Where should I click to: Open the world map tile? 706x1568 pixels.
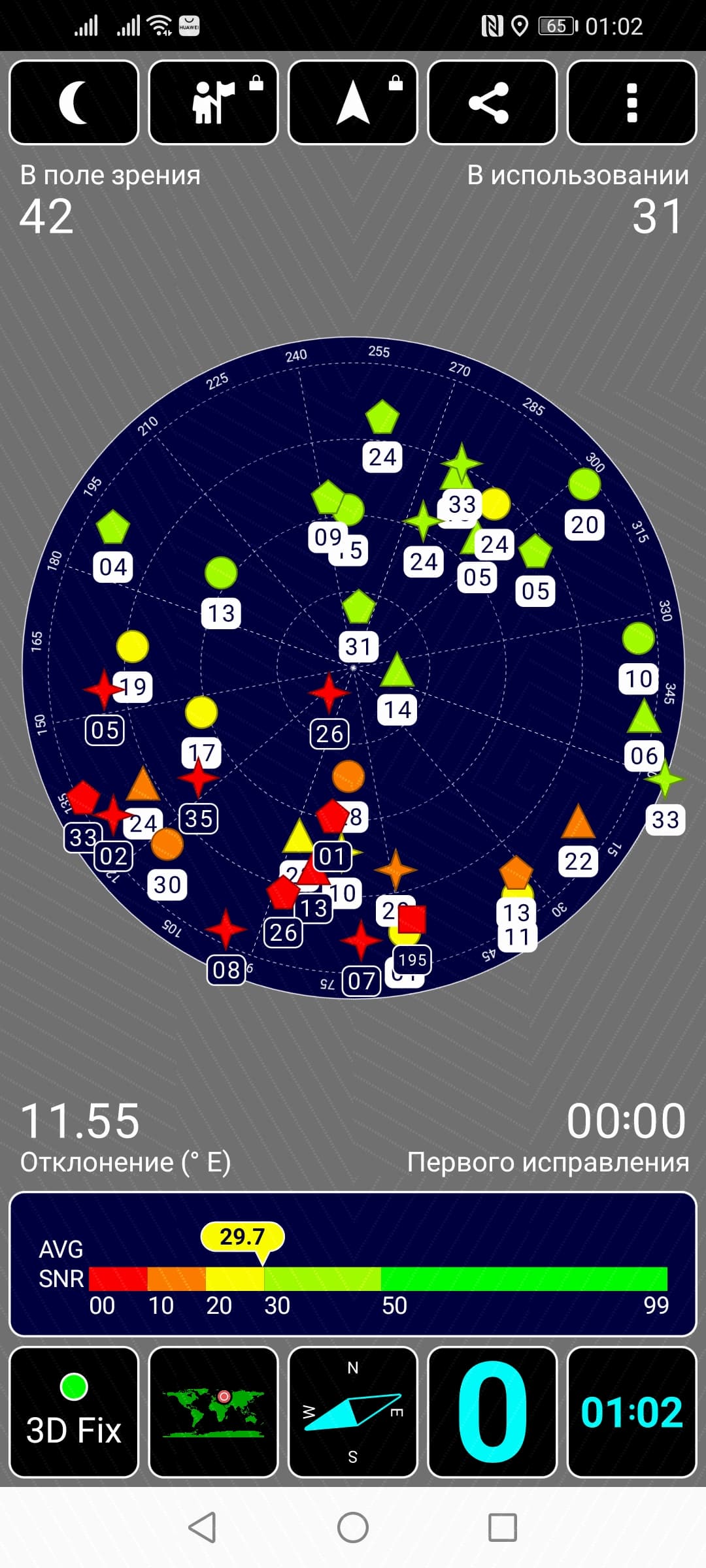coord(214,1412)
